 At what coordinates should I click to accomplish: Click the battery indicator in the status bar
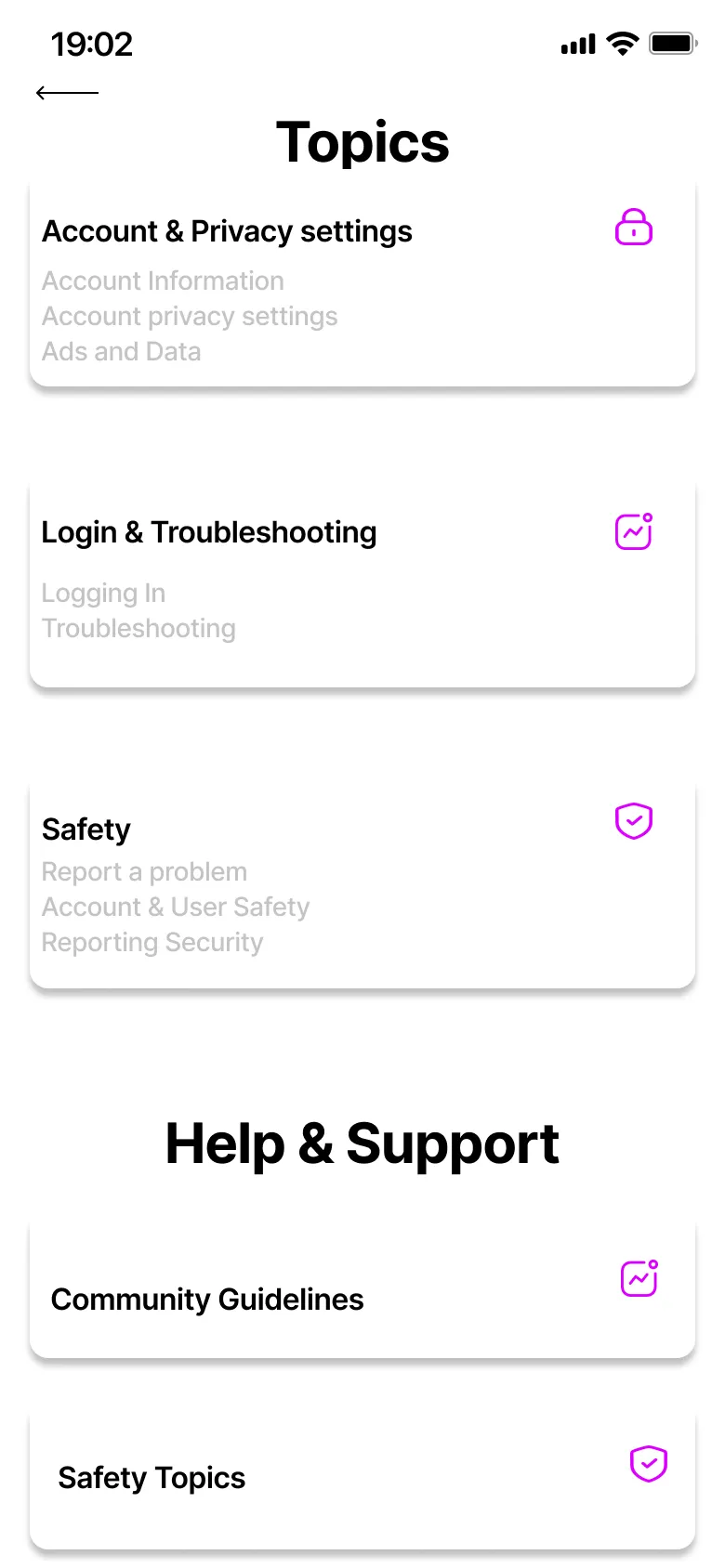coord(671,42)
